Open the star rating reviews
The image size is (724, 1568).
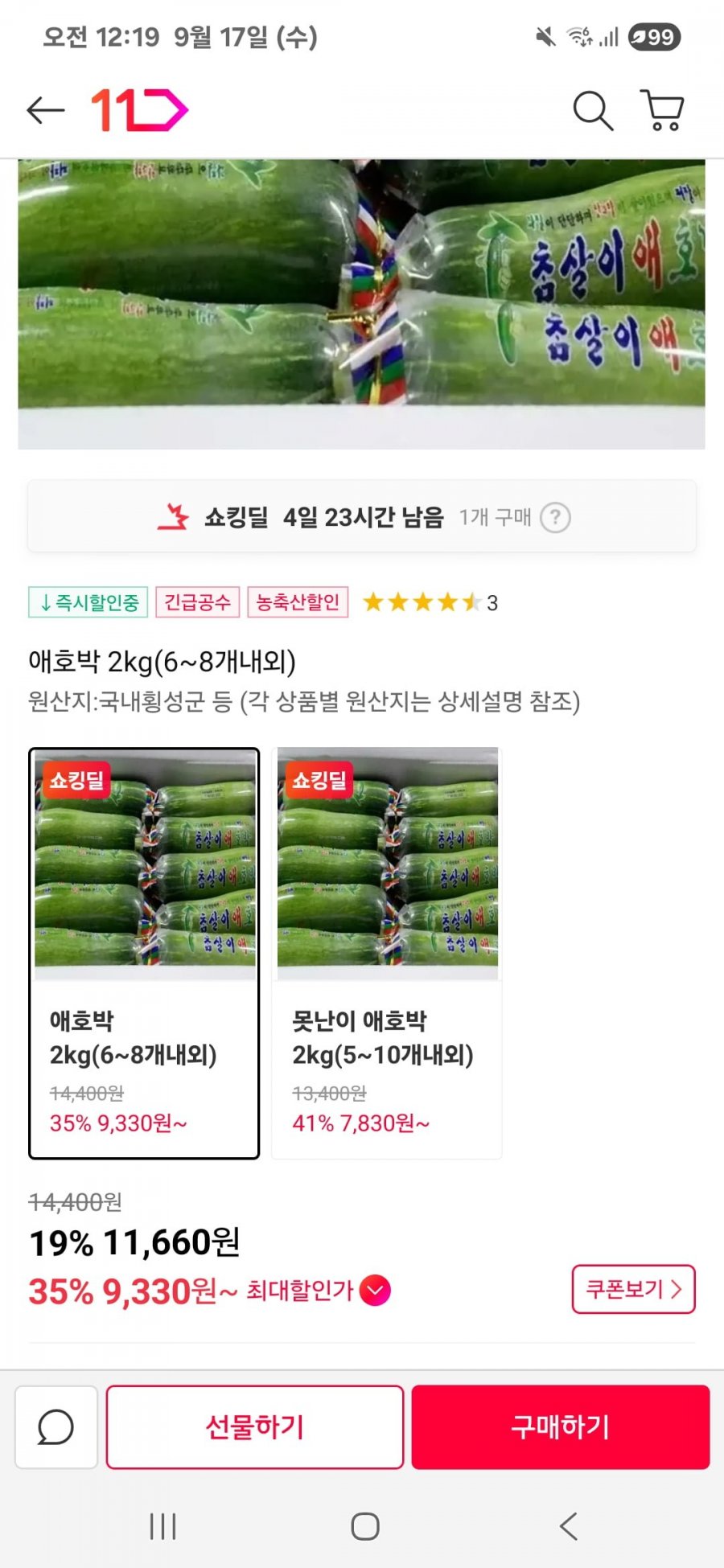[x=430, y=602]
